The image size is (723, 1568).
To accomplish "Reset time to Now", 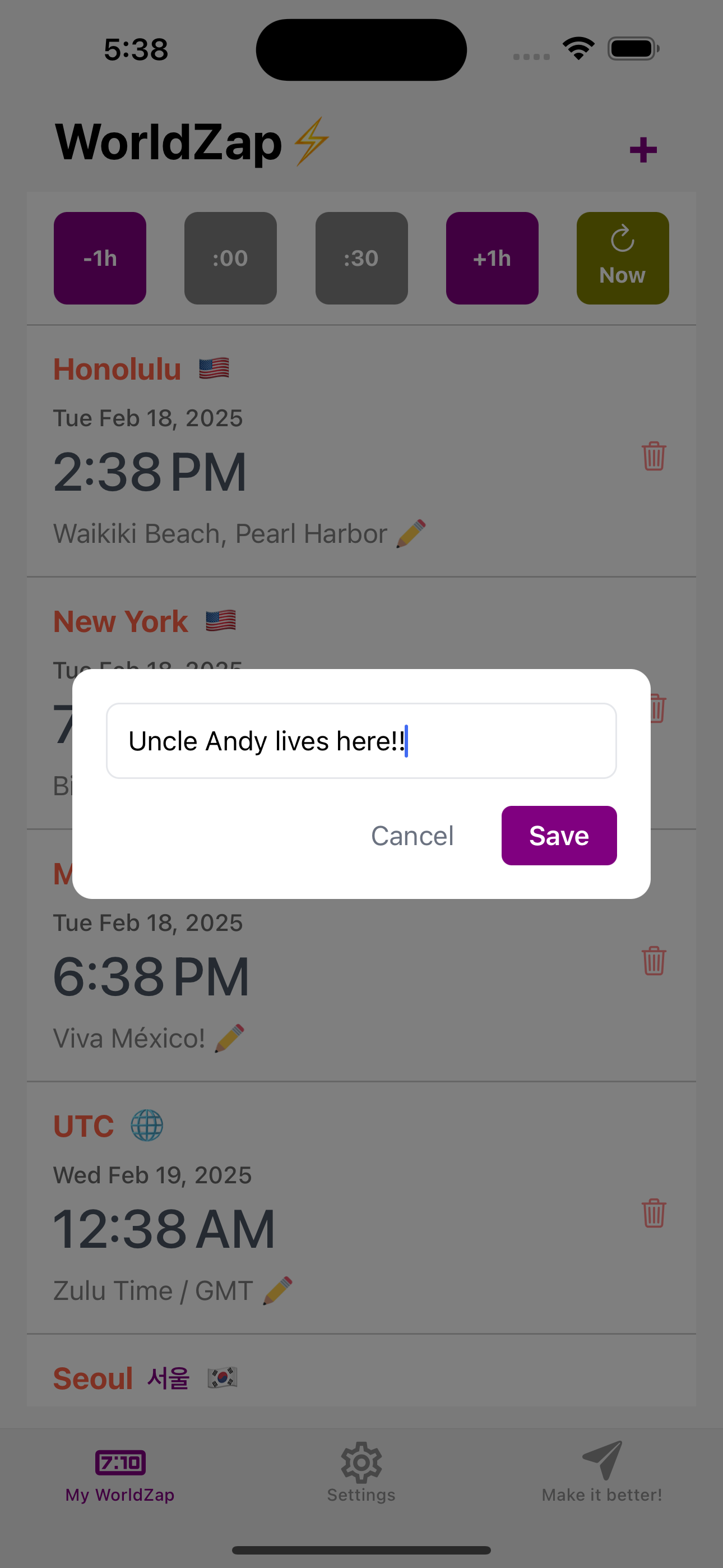I will (x=622, y=258).
